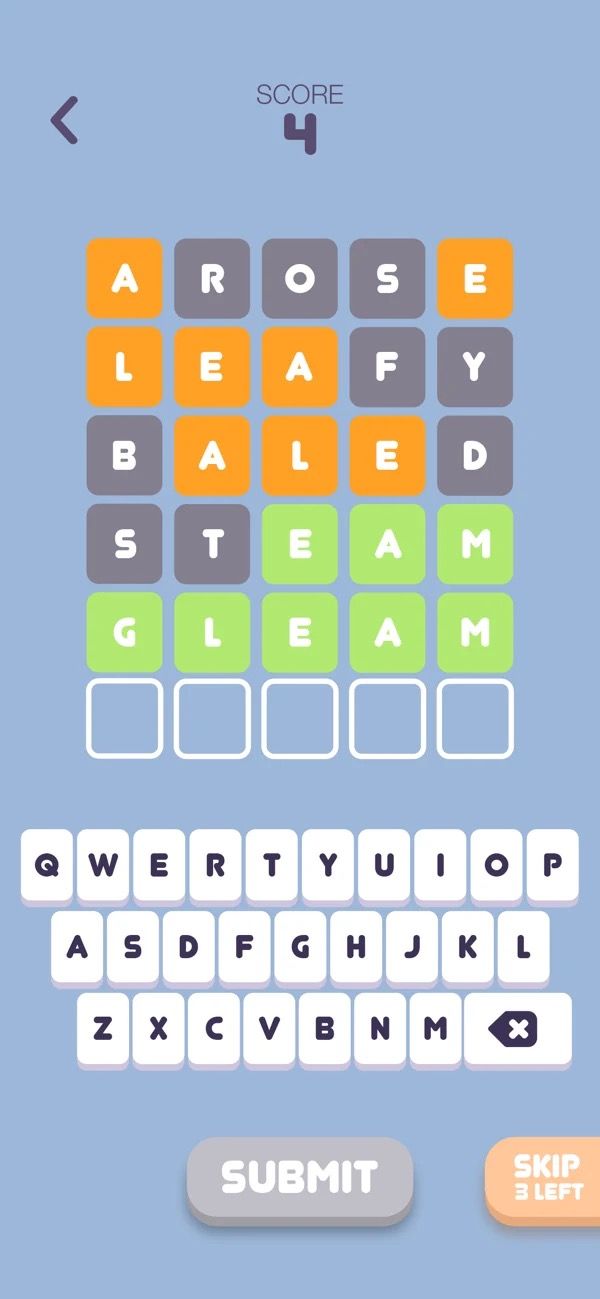Select the letter T
The width and height of the screenshot is (600, 1299).
pyautogui.click(x=271, y=865)
